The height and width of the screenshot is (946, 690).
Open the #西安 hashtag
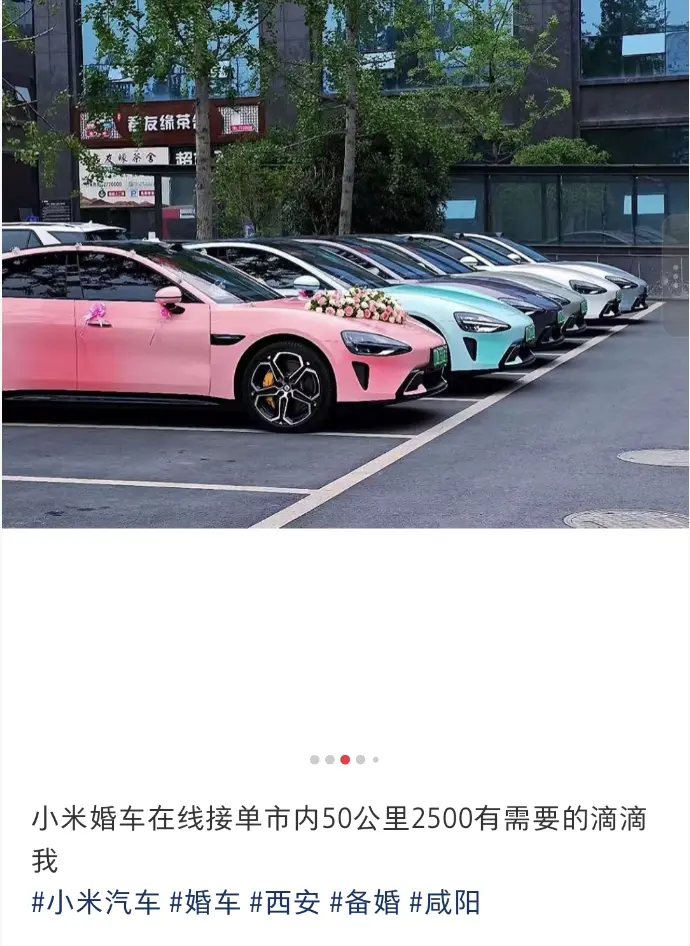click(x=285, y=903)
